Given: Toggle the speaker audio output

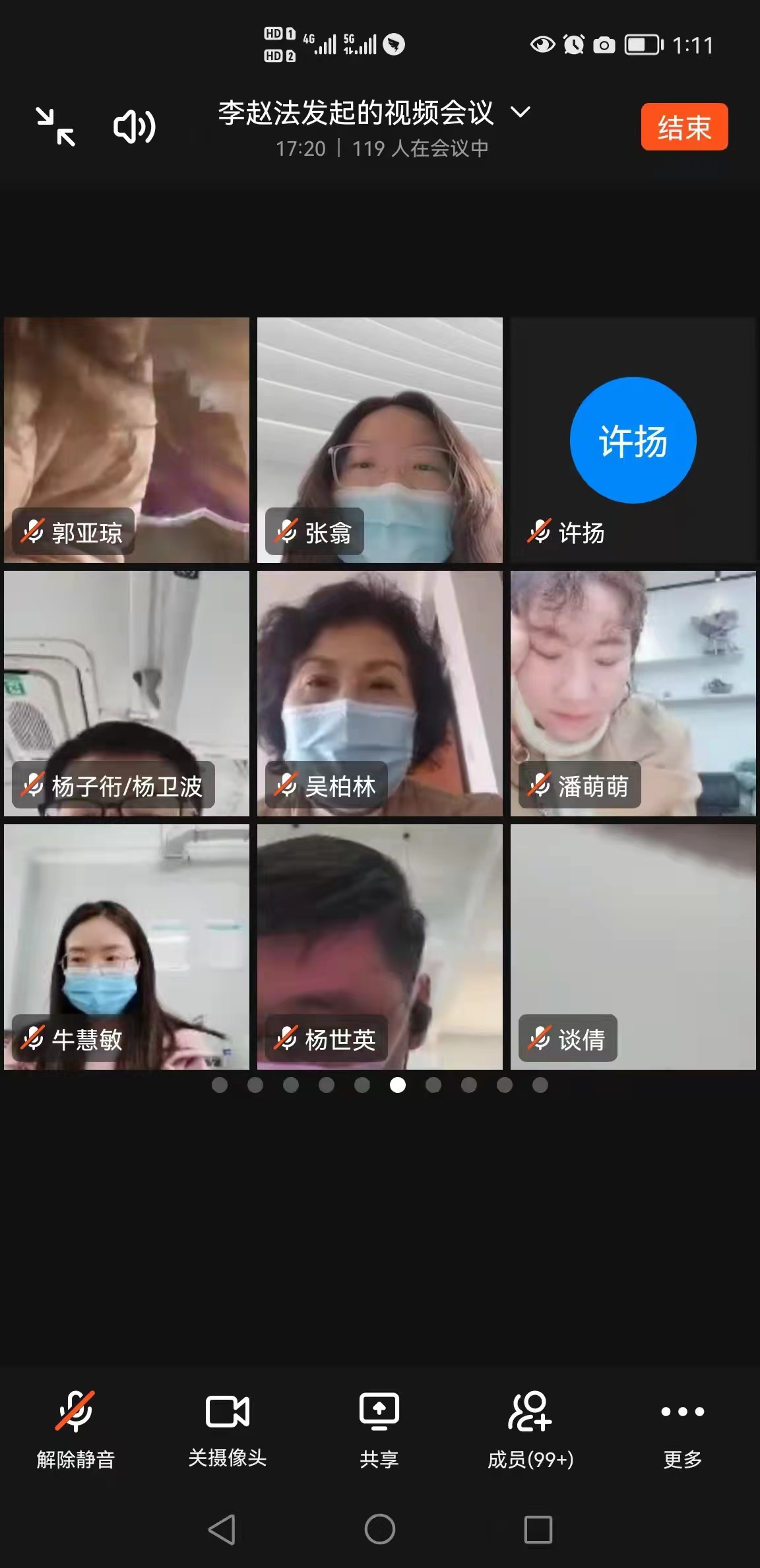Looking at the screenshot, I should click(x=134, y=127).
